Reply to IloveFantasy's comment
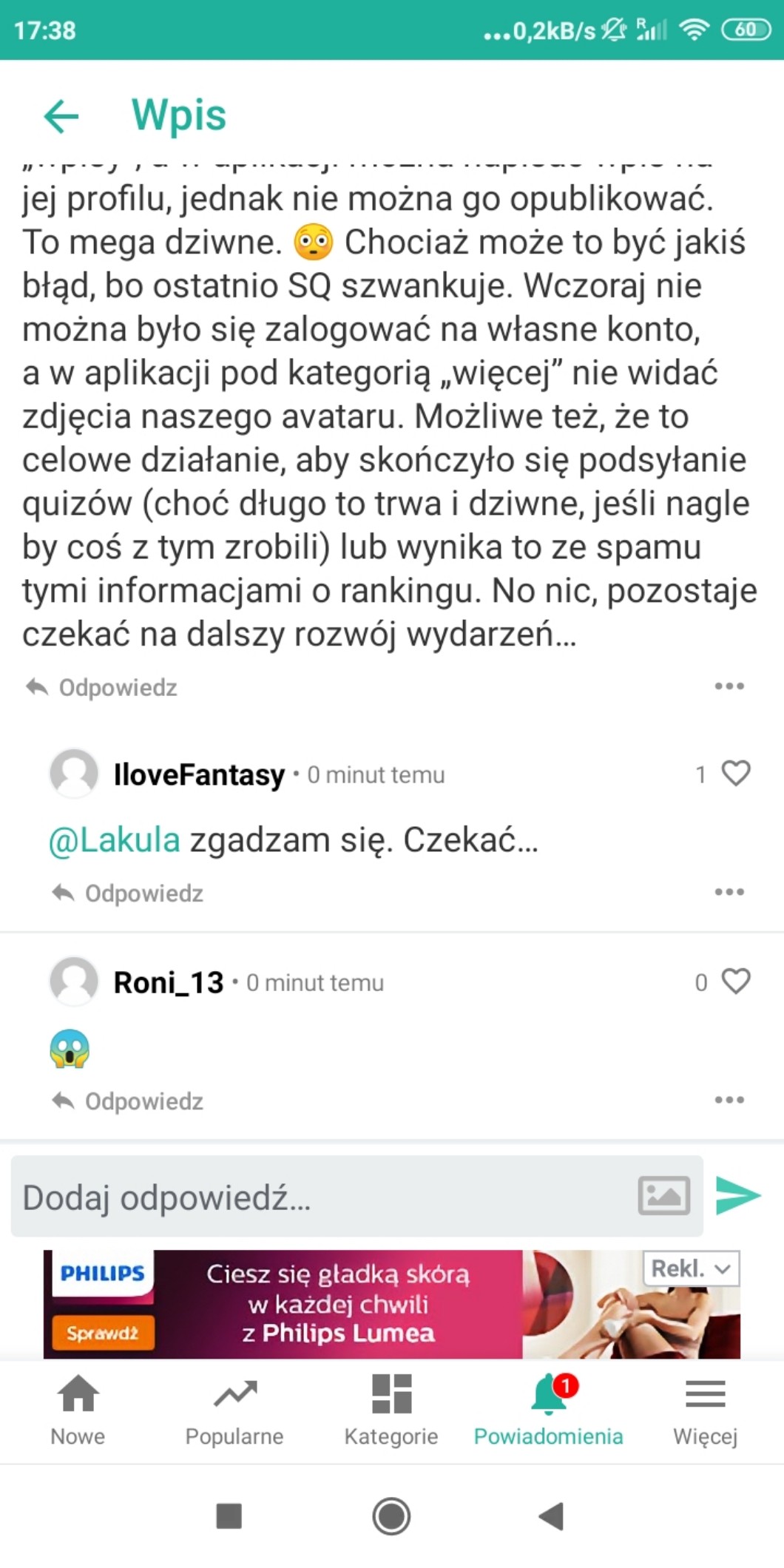 tap(129, 893)
